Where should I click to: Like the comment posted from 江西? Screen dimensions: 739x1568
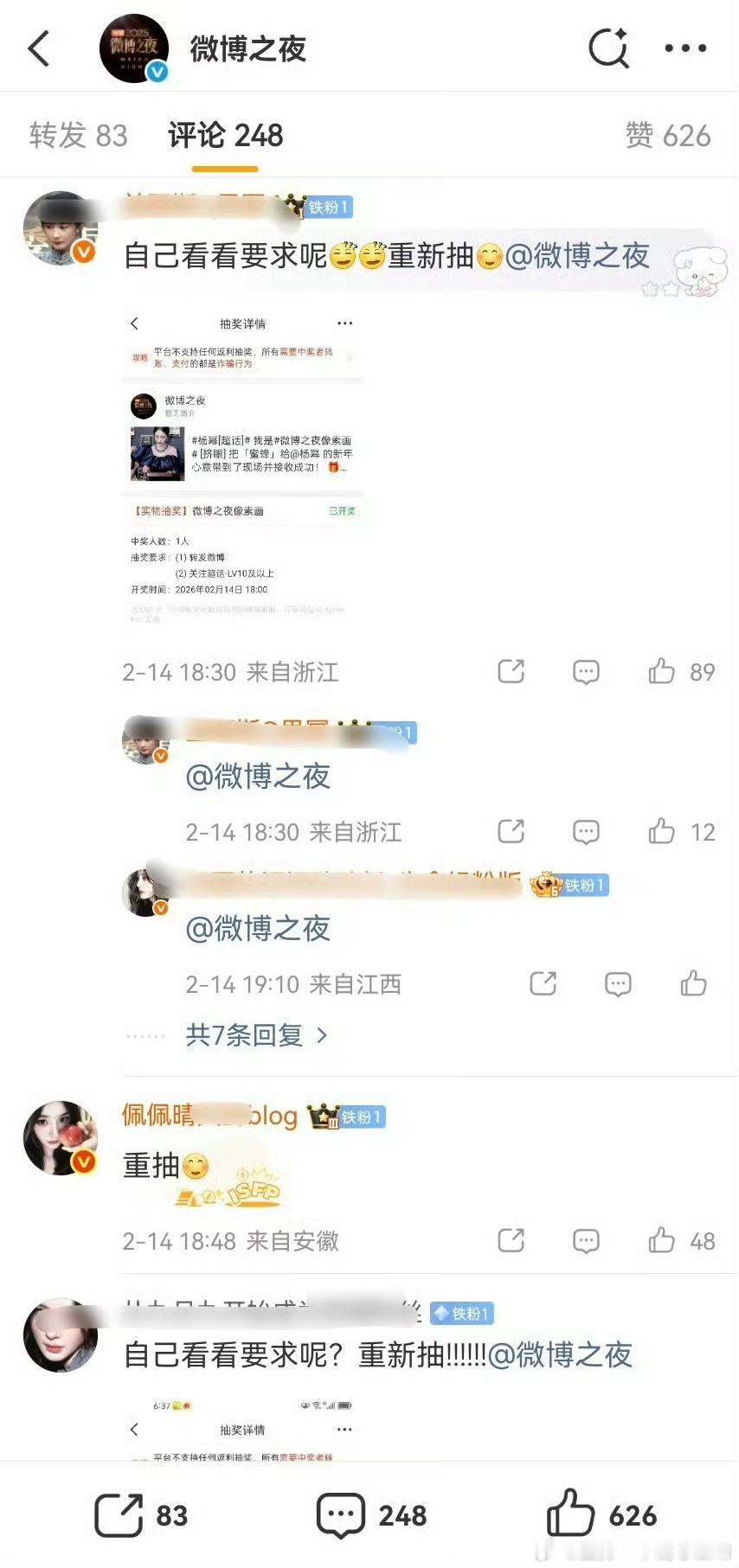click(692, 984)
